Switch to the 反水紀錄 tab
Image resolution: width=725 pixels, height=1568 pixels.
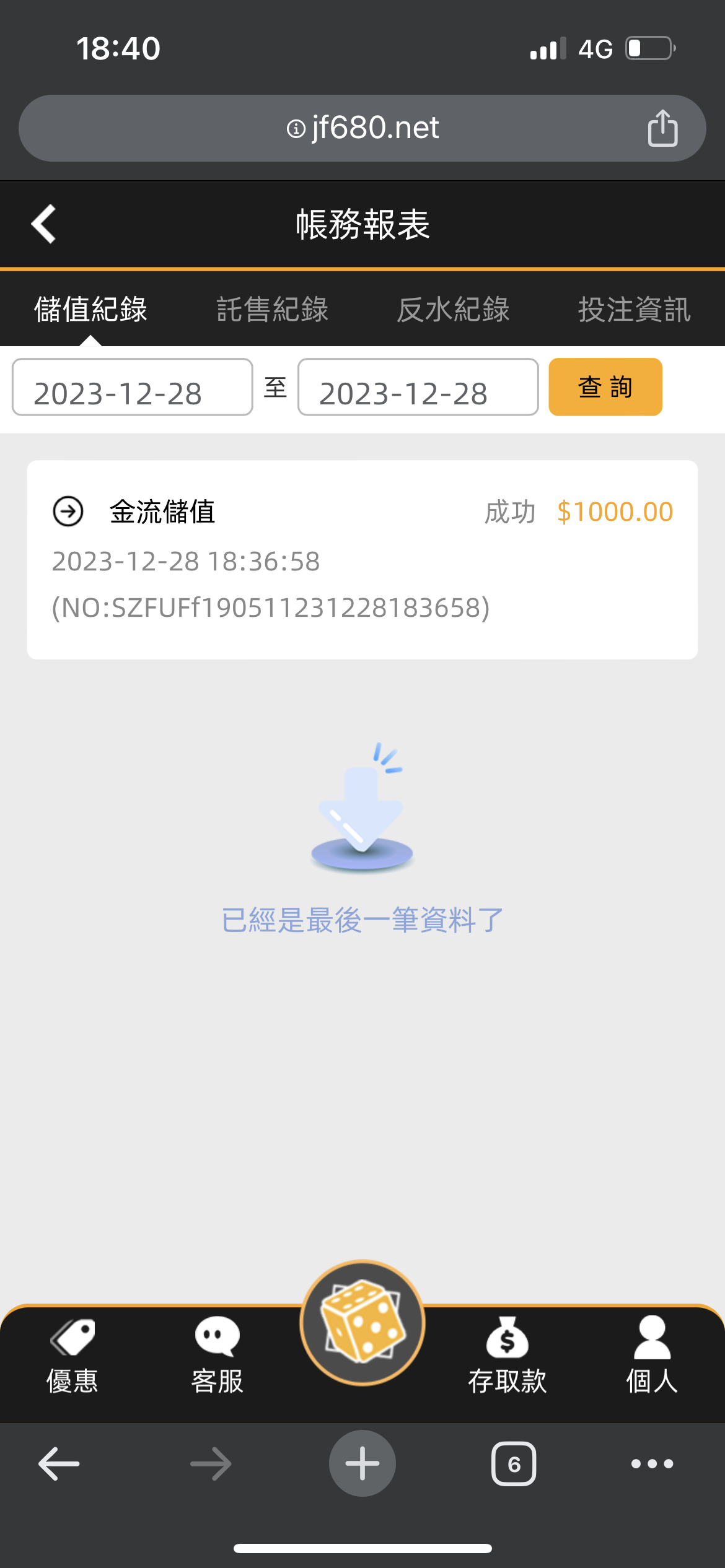(x=453, y=309)
